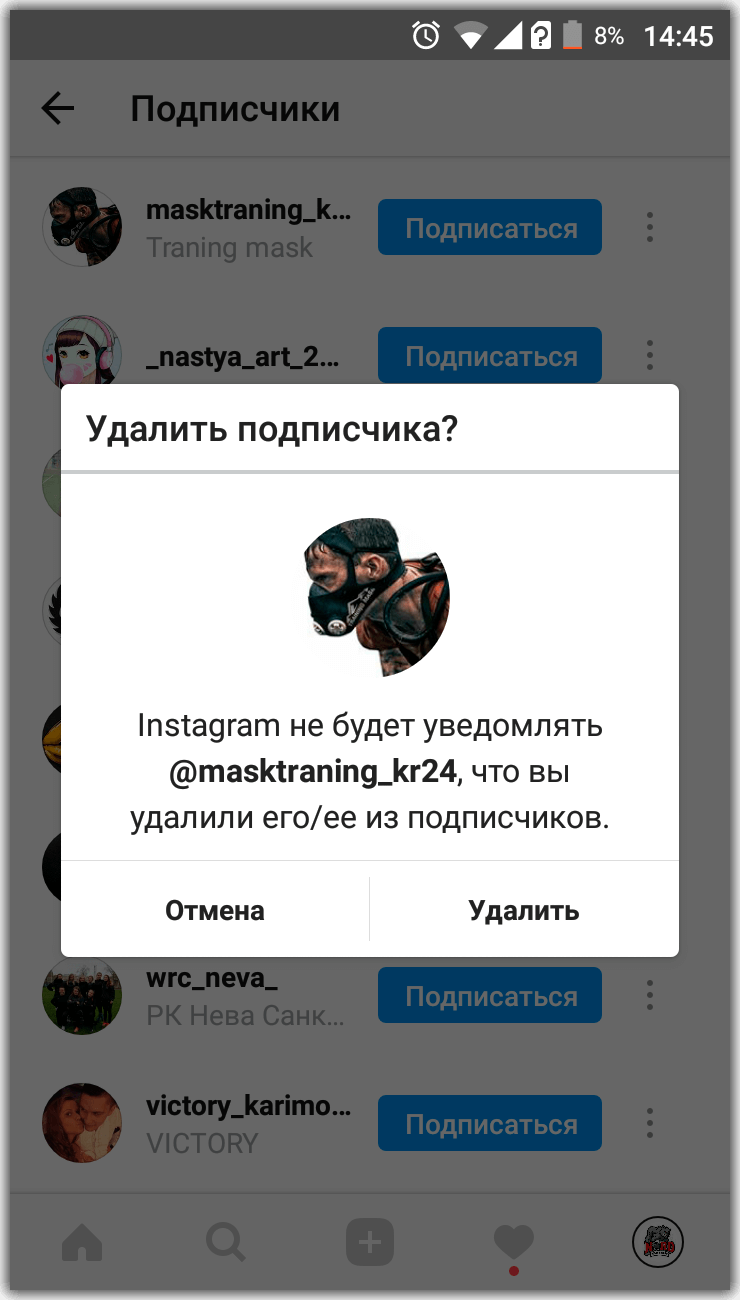Go to my profile tab

point(658,1244)
